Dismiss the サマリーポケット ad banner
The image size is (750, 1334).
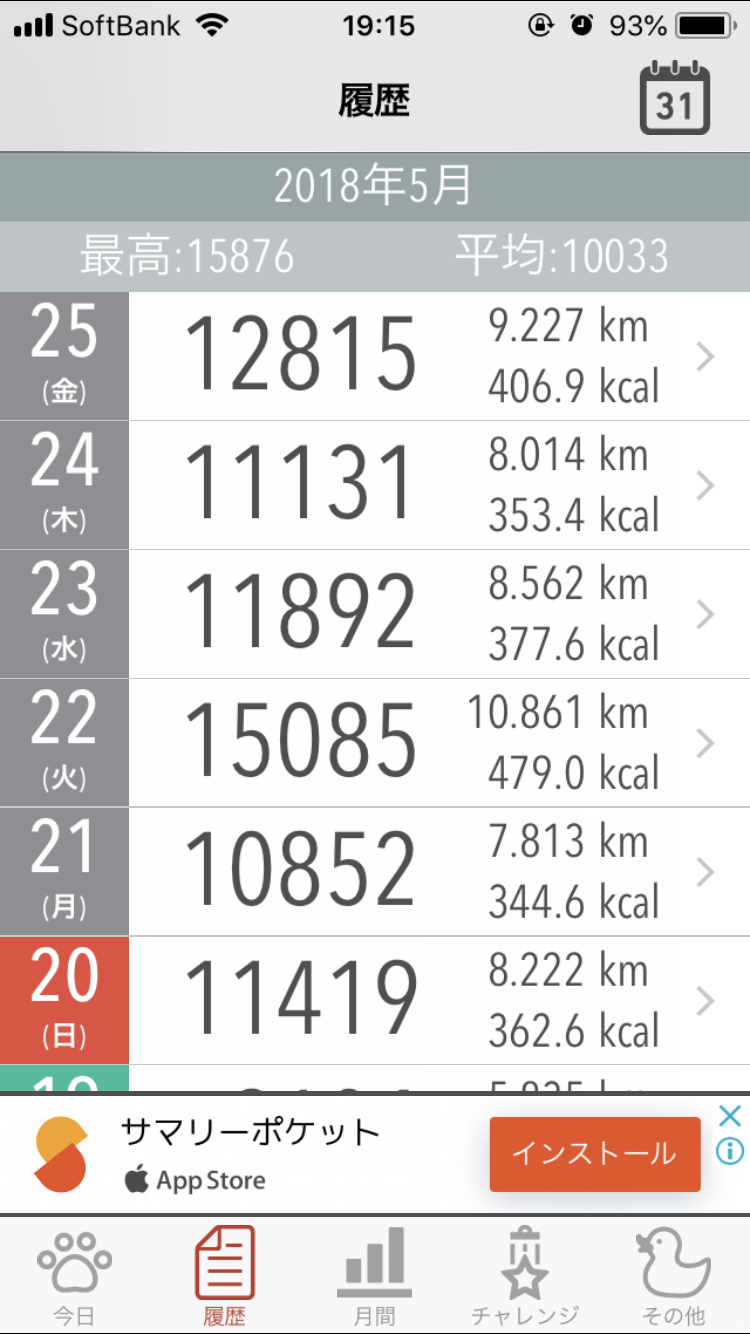click(x=731, y=1116)
